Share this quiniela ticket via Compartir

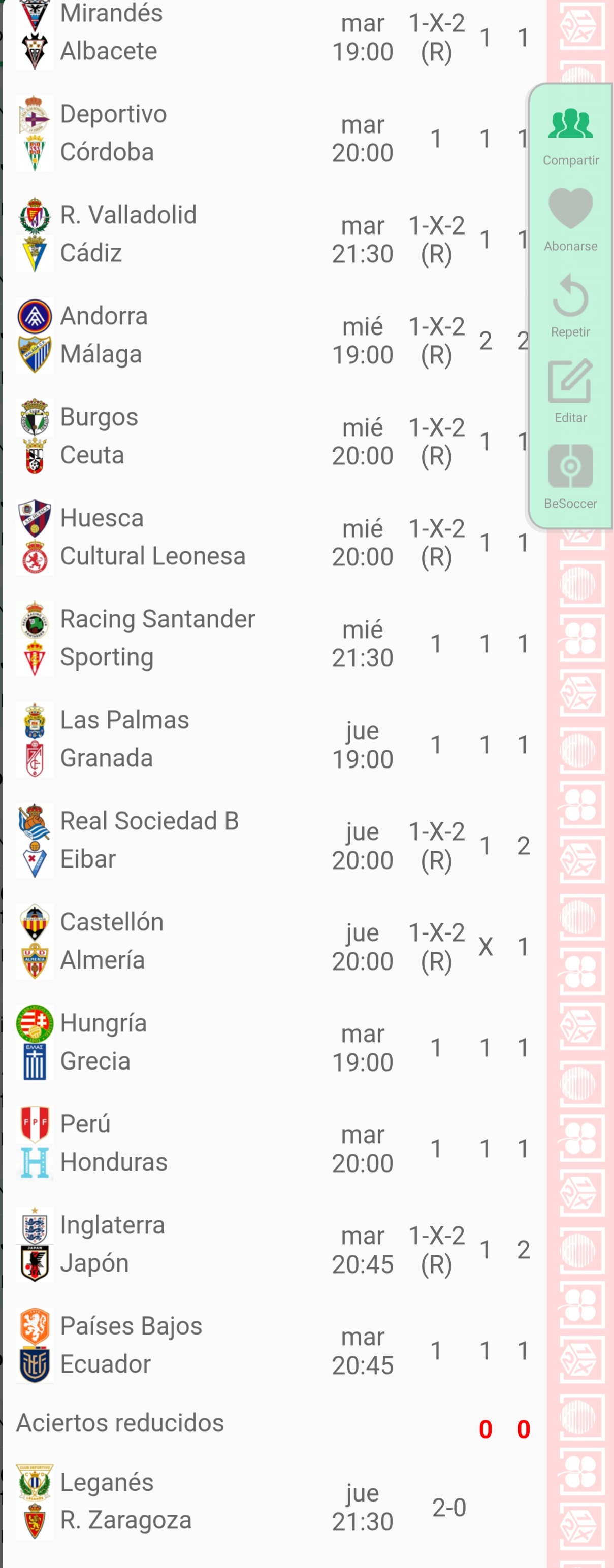pyautogui.click(x=570, y=135)
